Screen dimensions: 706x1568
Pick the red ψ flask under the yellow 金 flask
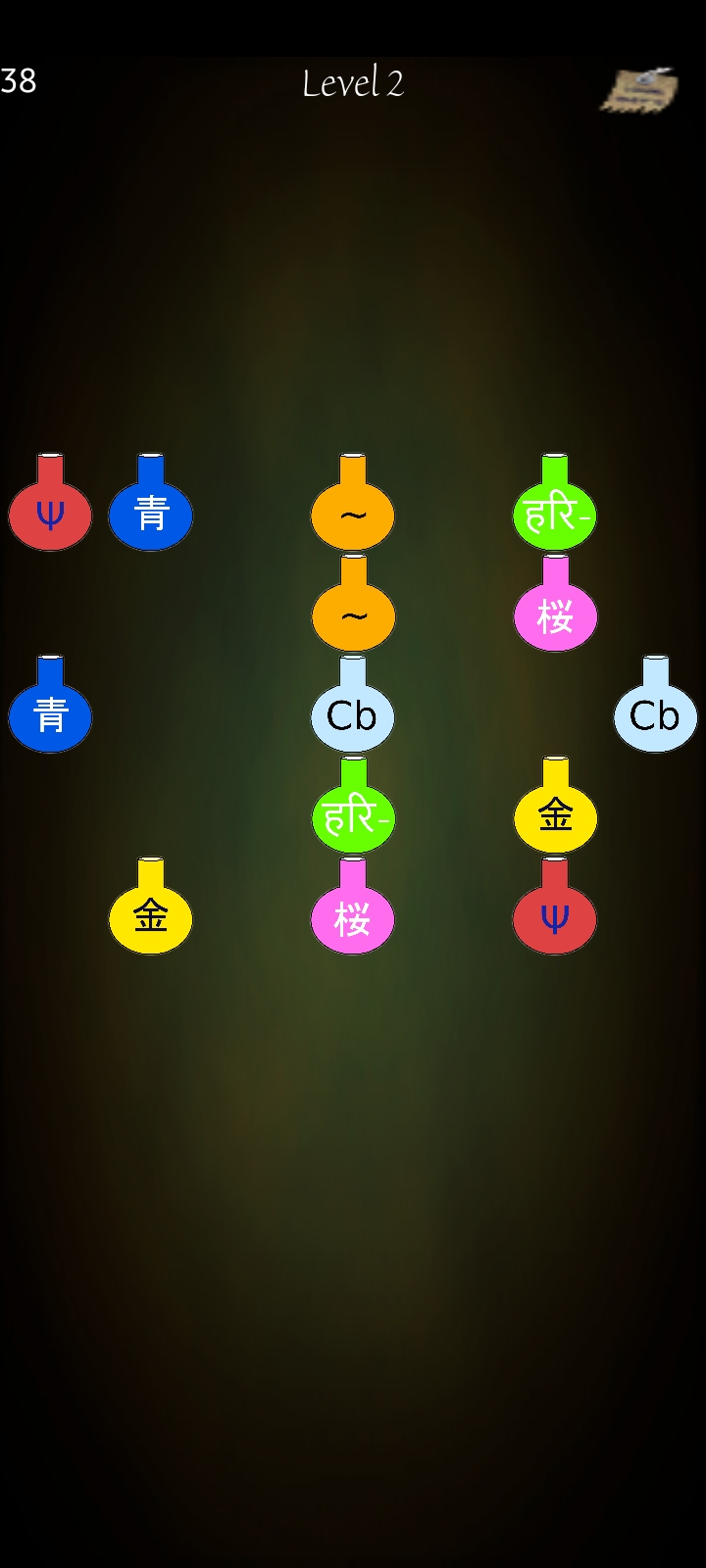(x=555, y=906)
